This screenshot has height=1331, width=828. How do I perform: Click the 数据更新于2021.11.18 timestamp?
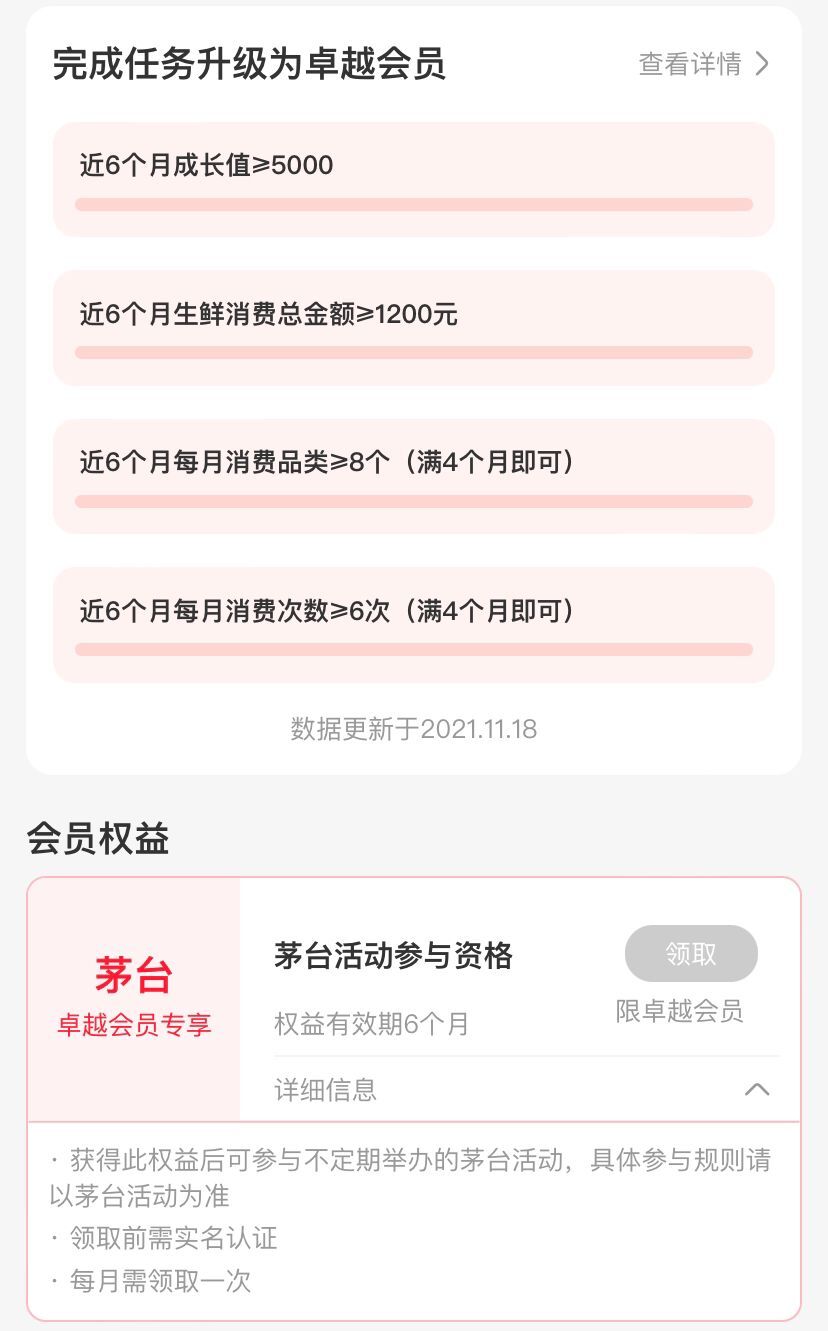(414, 729)
